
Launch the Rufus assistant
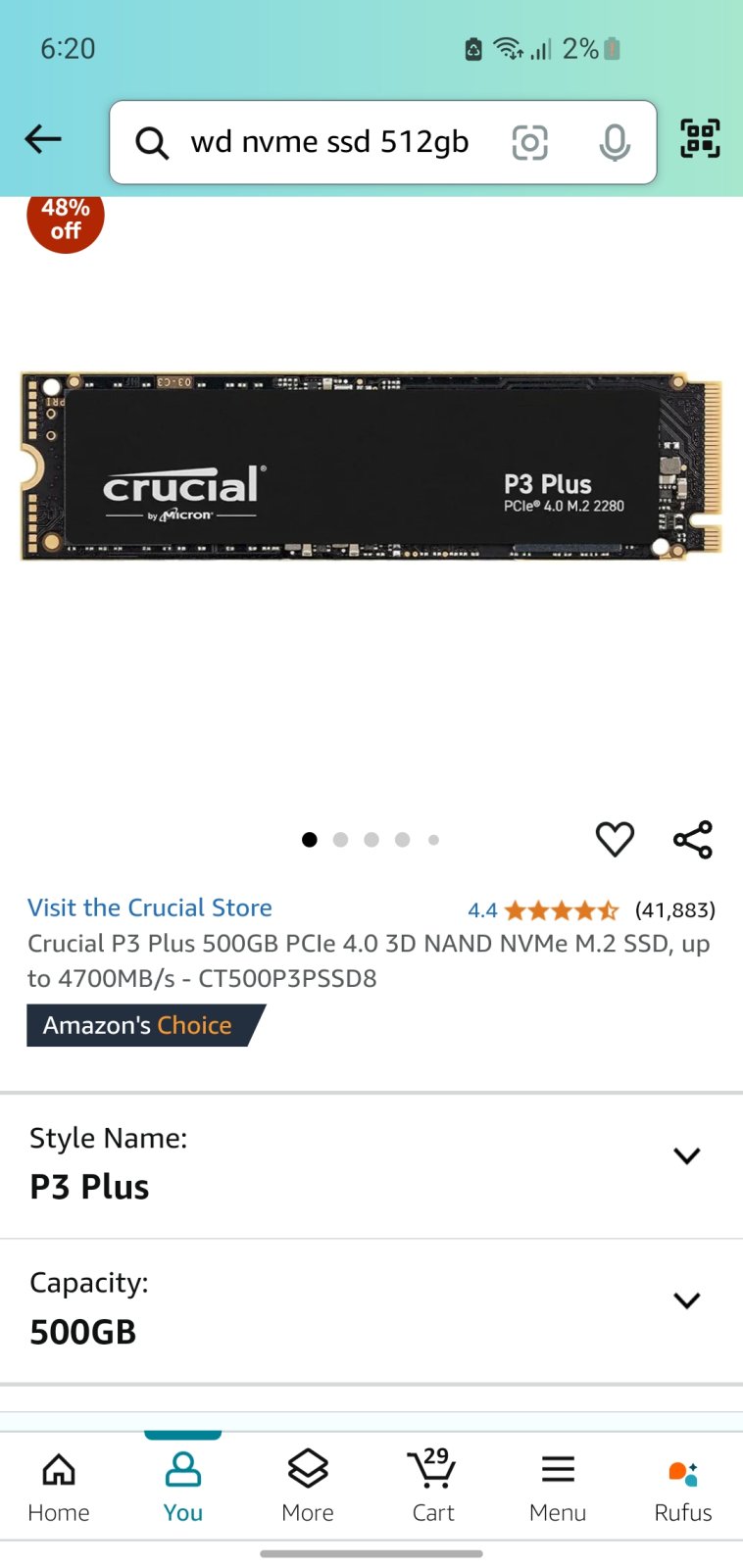[x=683, y=1487]
